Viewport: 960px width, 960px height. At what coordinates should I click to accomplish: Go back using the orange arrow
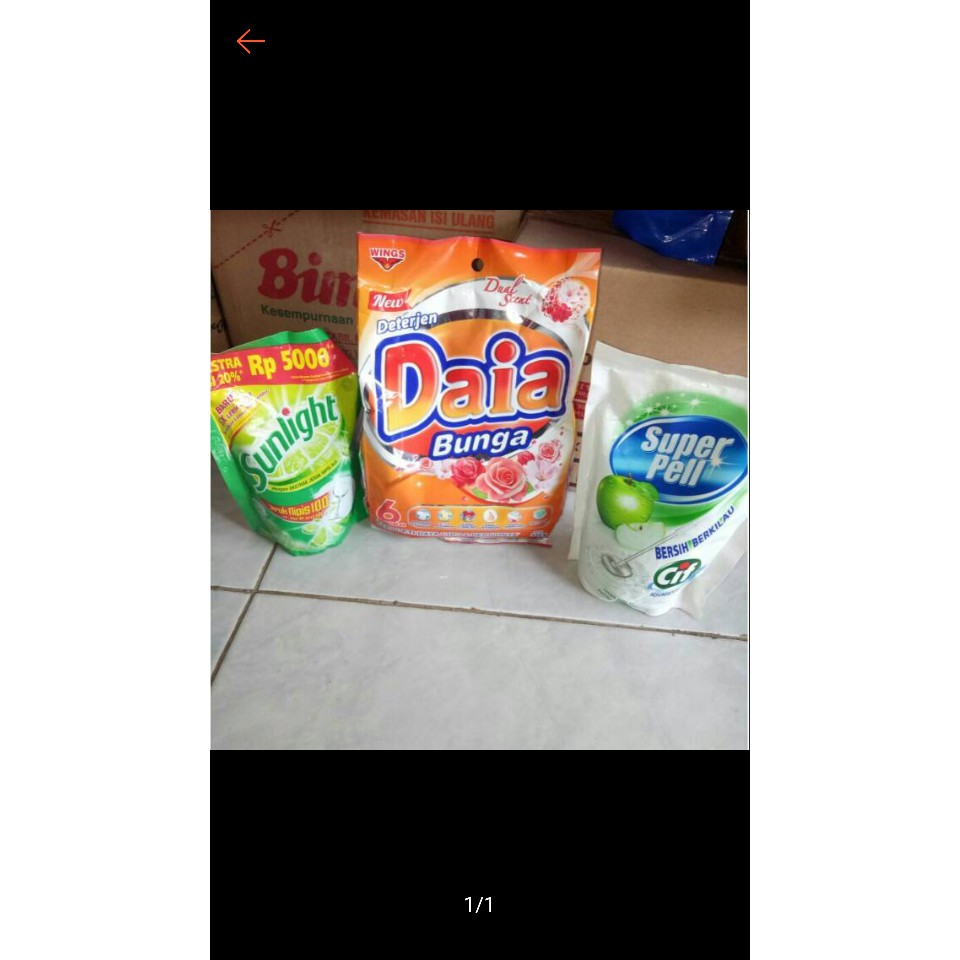250,41
